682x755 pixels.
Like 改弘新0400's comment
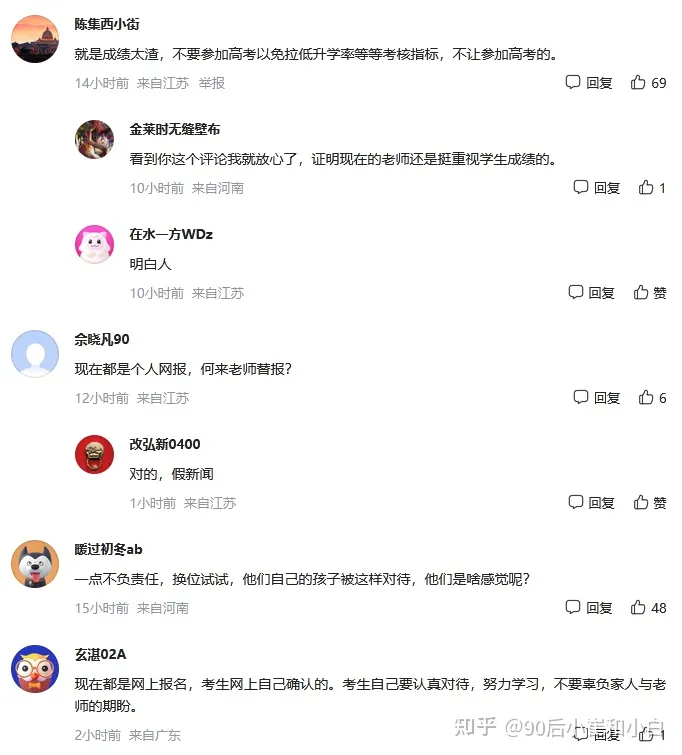(x=650, y=503)
